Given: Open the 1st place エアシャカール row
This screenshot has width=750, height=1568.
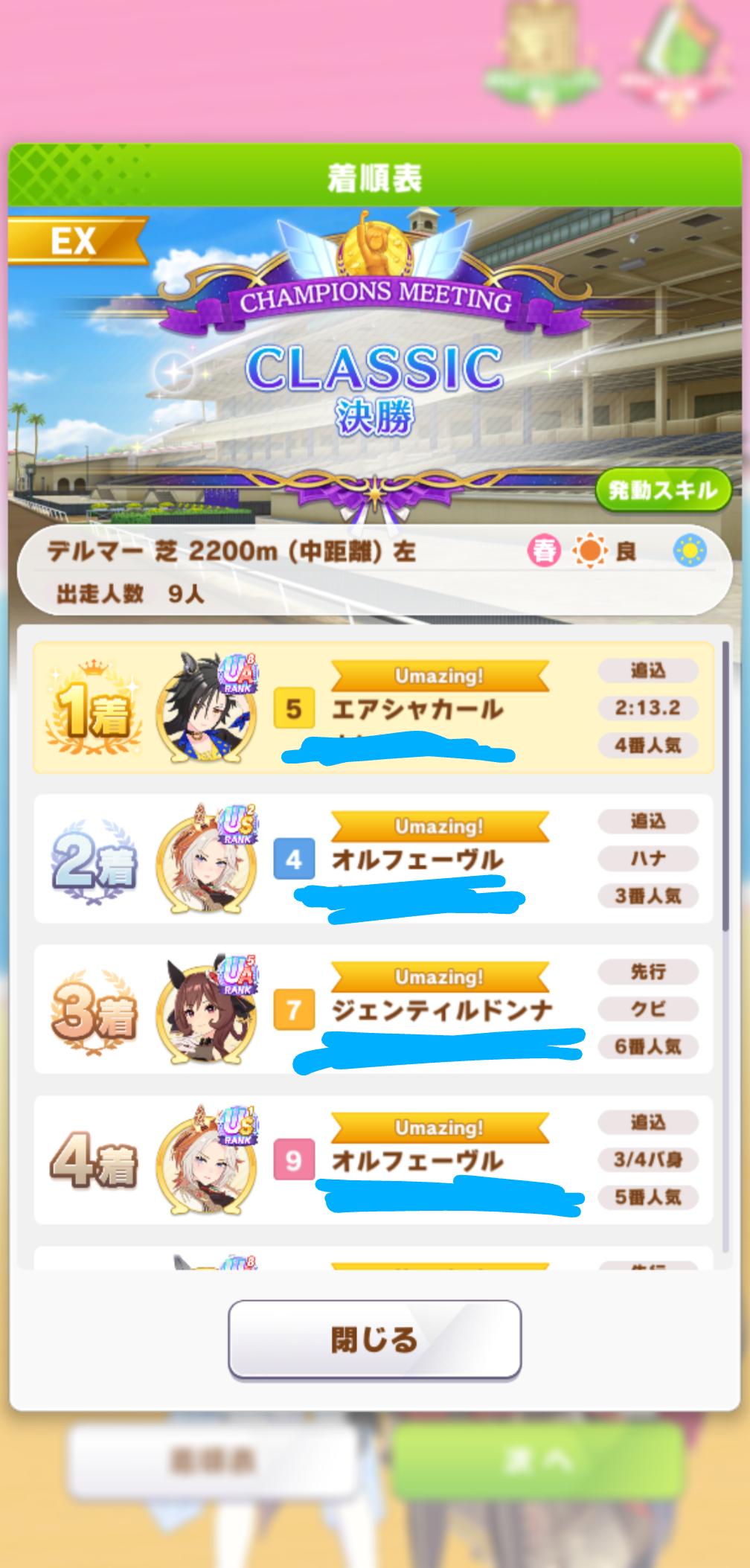Looking at the screenshot, I should 374,708.
